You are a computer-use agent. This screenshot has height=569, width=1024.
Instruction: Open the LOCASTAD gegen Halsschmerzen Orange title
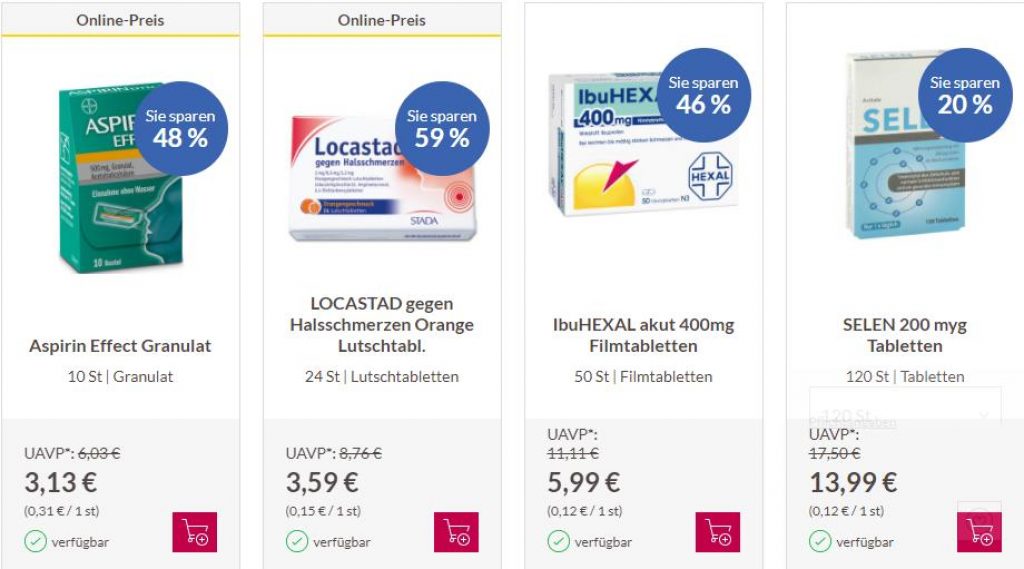(x=382, y=325)
